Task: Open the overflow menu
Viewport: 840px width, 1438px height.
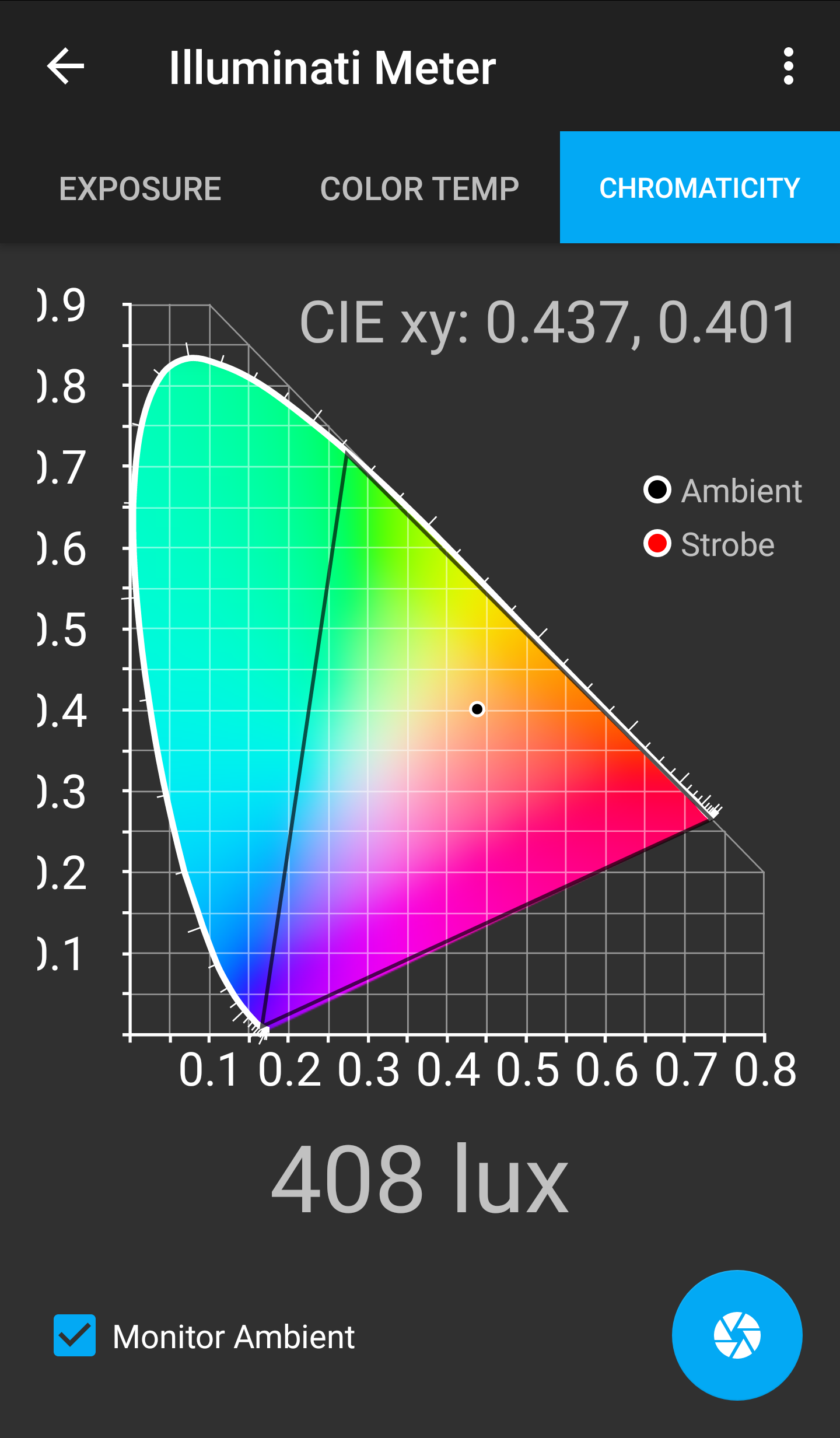Action: point(788,67)
